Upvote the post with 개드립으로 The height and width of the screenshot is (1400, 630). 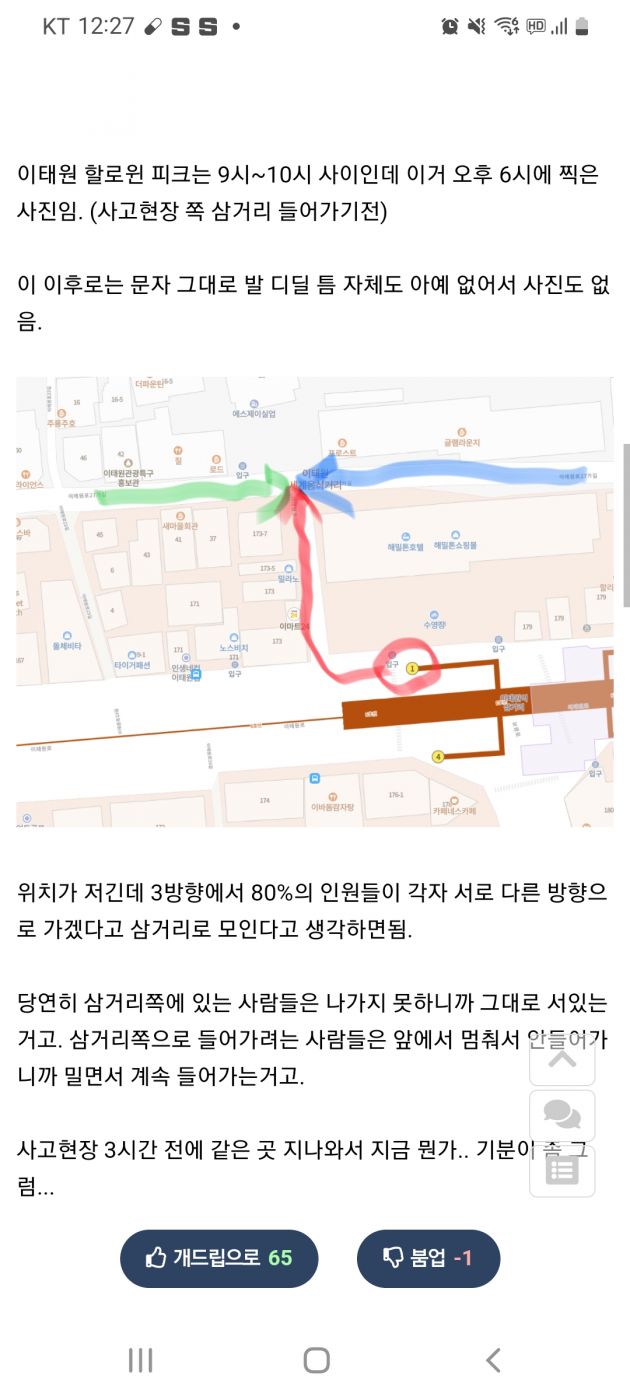click(219, 1258)
